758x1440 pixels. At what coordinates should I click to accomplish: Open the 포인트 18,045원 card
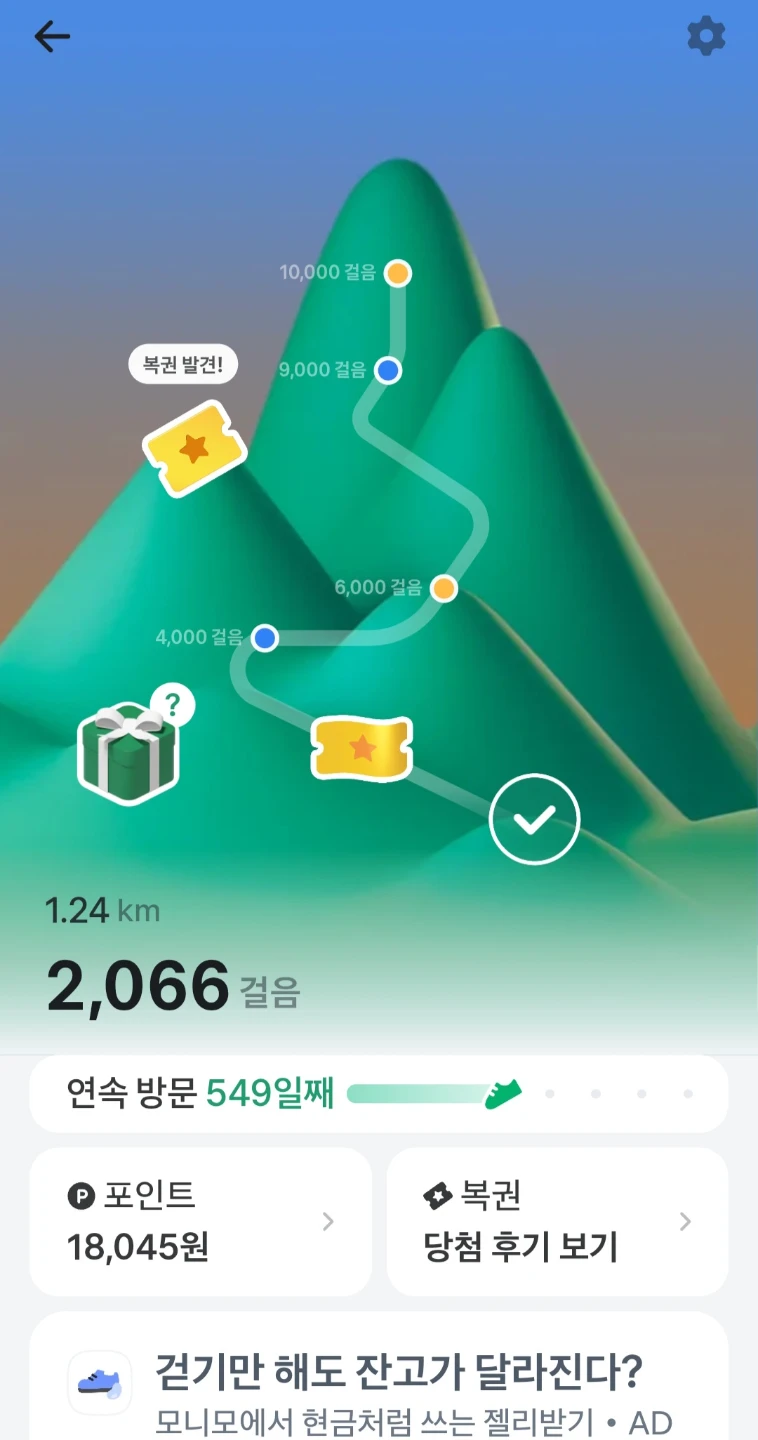pos(200,1221)
